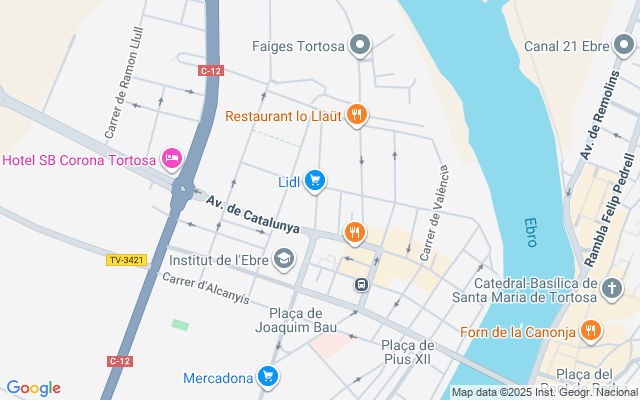Select the Forn de la Canonja pin

[591, 331]
